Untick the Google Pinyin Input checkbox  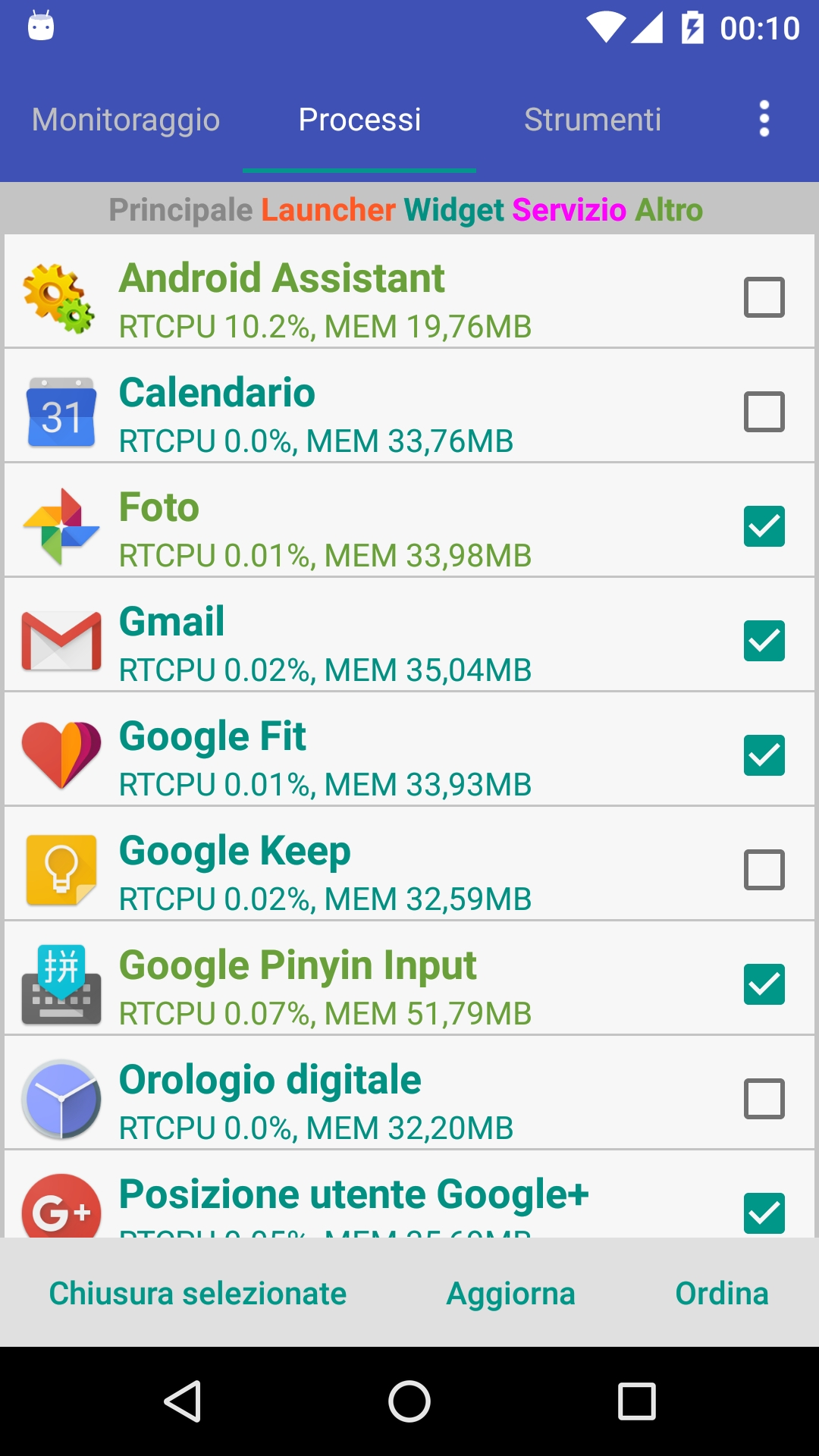pyautogui.click(x=764, y=984)
